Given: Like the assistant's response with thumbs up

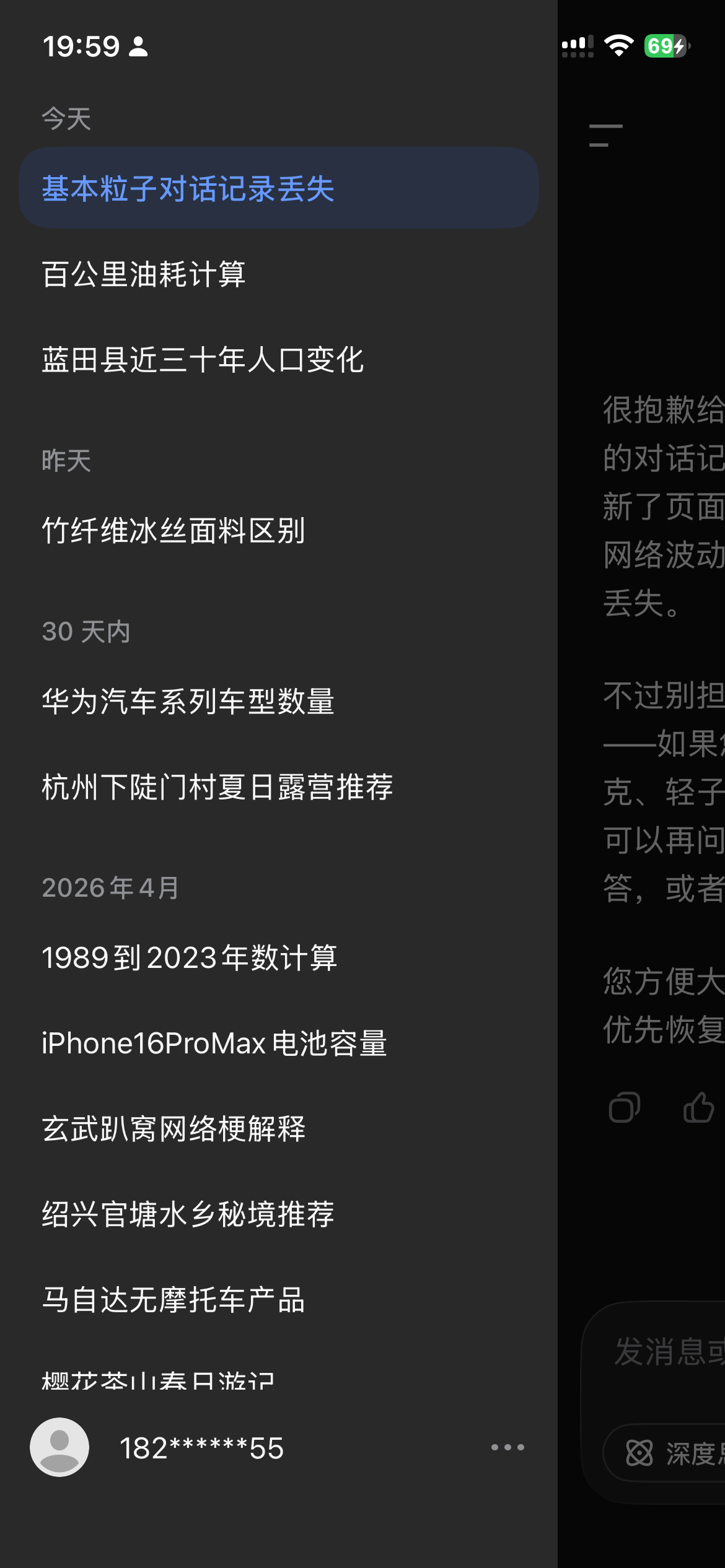Looking at the screenshot, I should point(699,1107).
